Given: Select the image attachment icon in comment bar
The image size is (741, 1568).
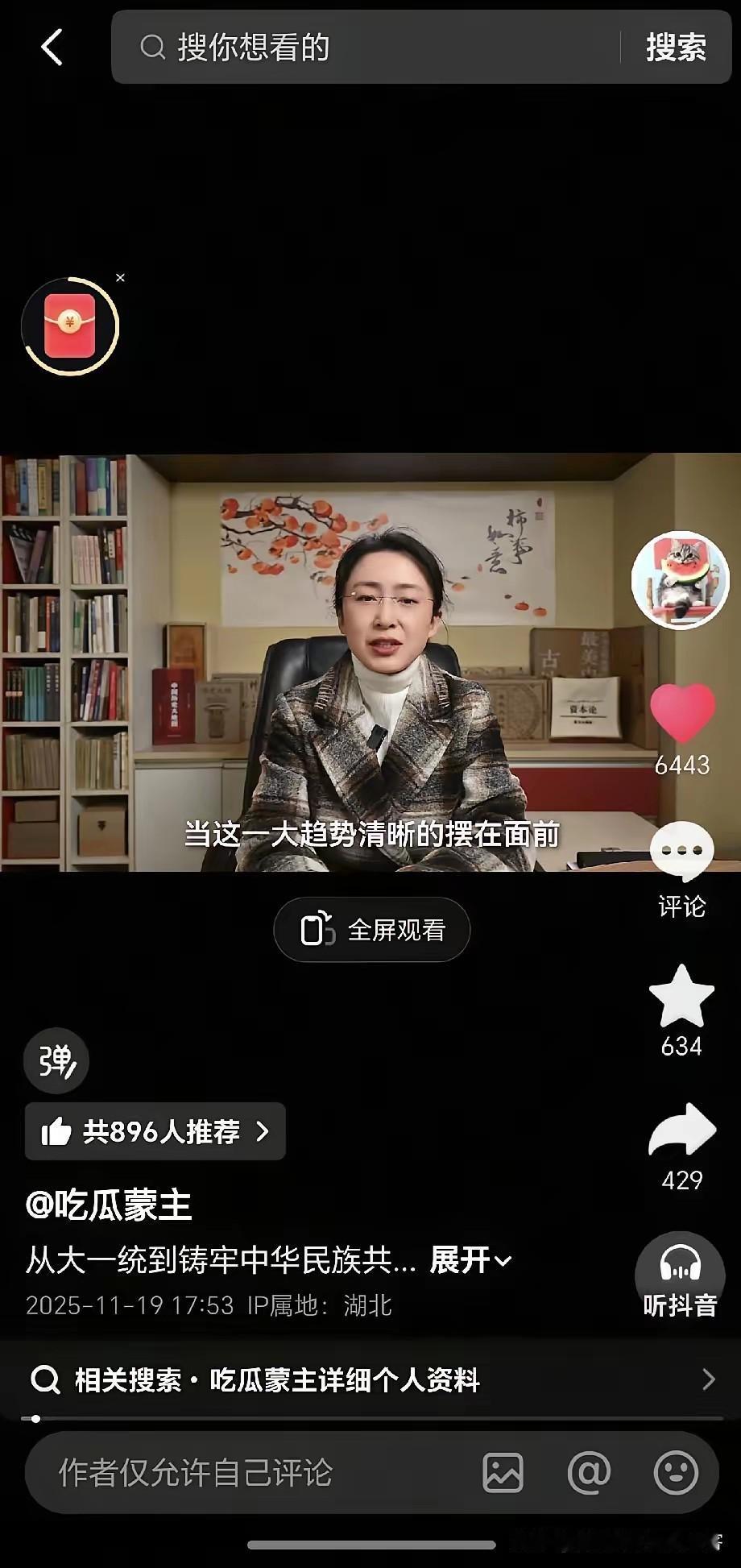Looking at the screenshot, I should [503, 1472].
